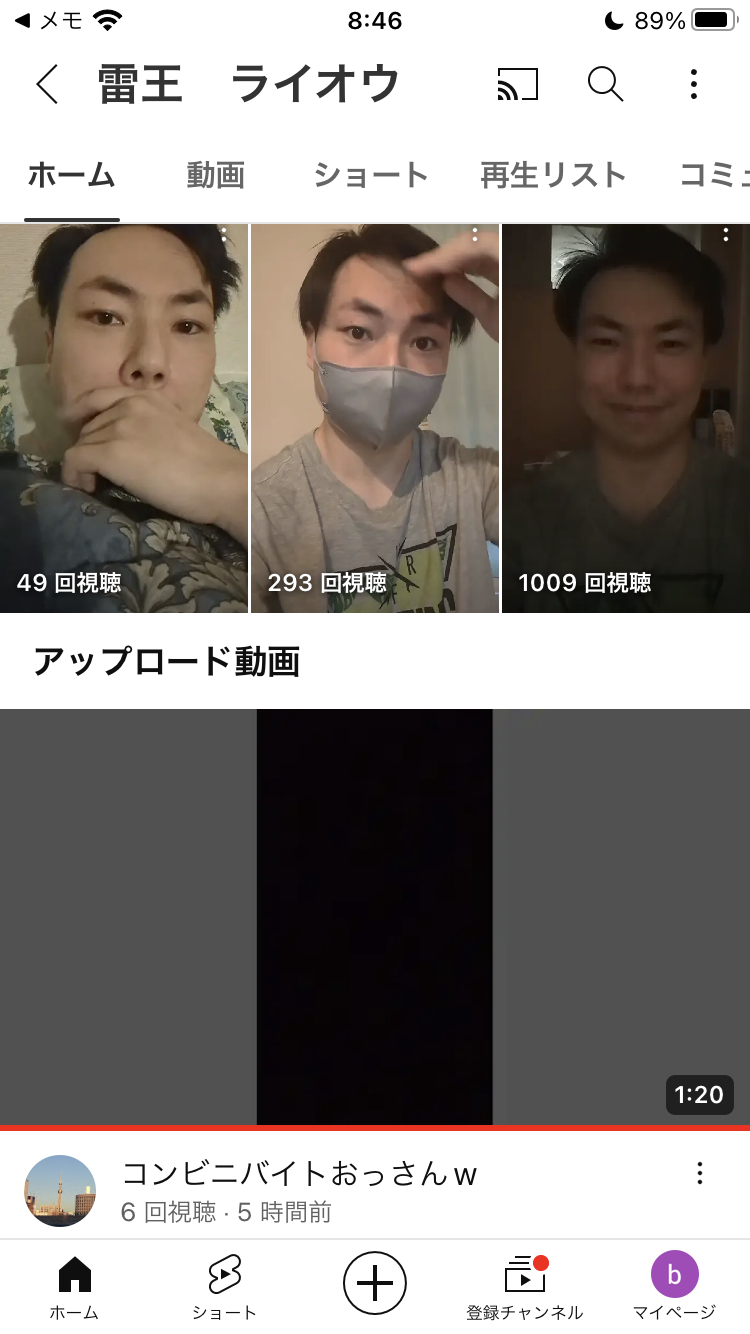Select the ホーム channel tab

click(71, 176)
